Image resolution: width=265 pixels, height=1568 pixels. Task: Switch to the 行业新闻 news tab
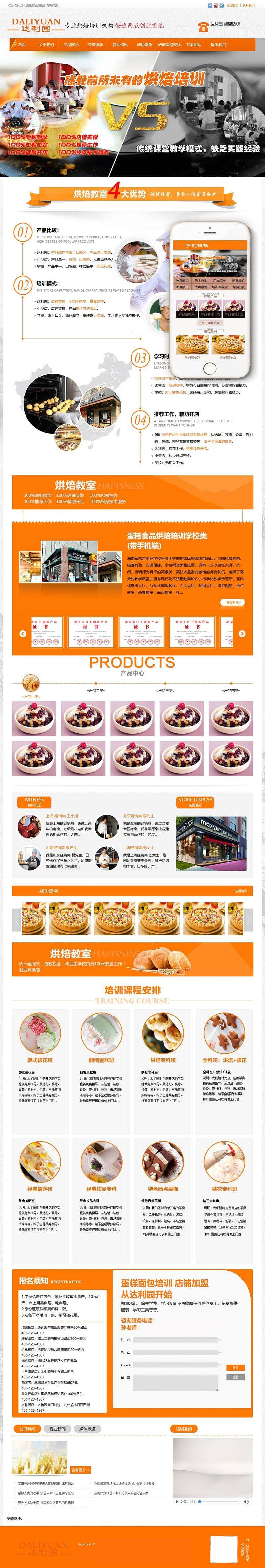(x=58, y=1428)
